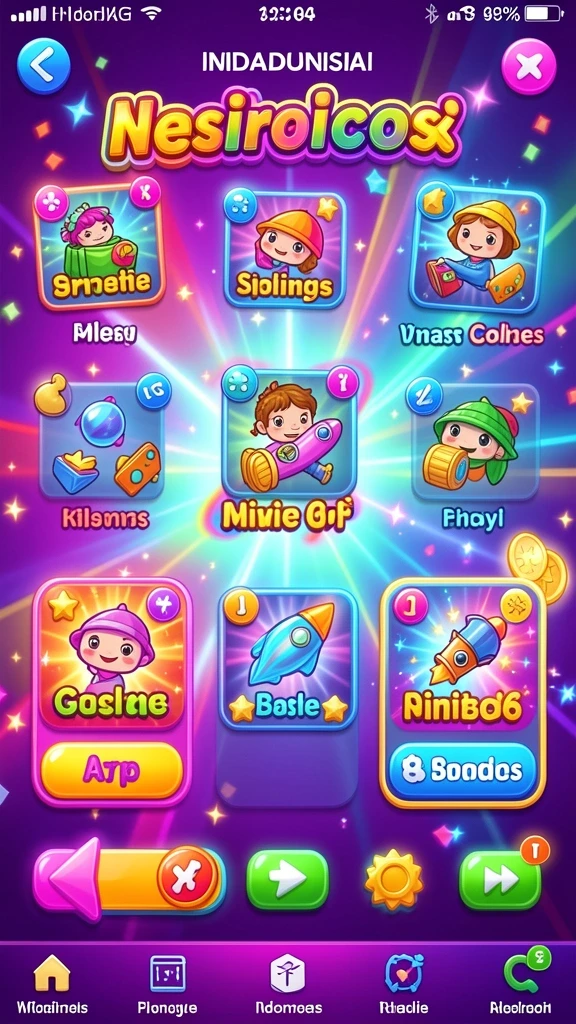The width and height of the screenshot is (576, 1024).
Task: Tap the green fast-forward button
Action: 500,881
